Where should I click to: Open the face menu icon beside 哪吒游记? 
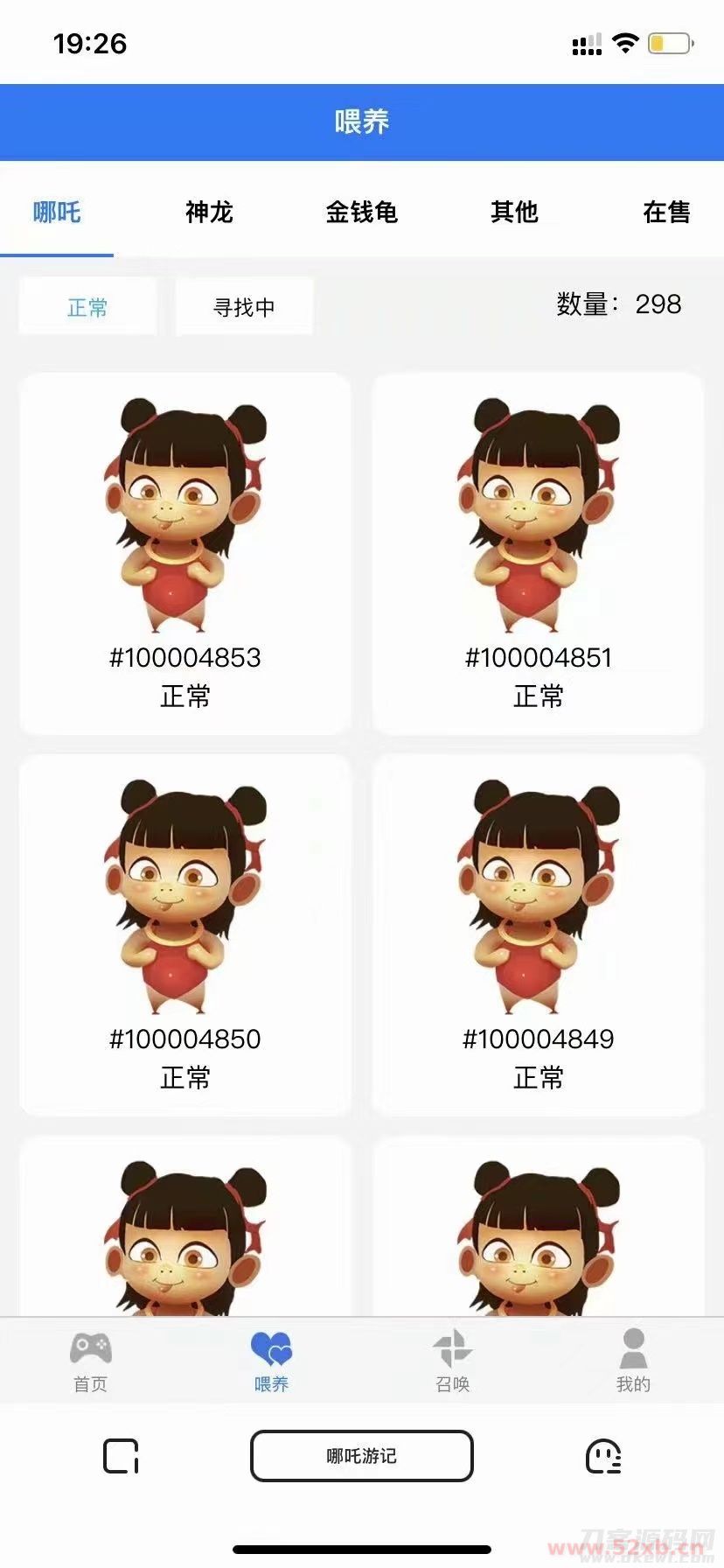click(603, 1456)
